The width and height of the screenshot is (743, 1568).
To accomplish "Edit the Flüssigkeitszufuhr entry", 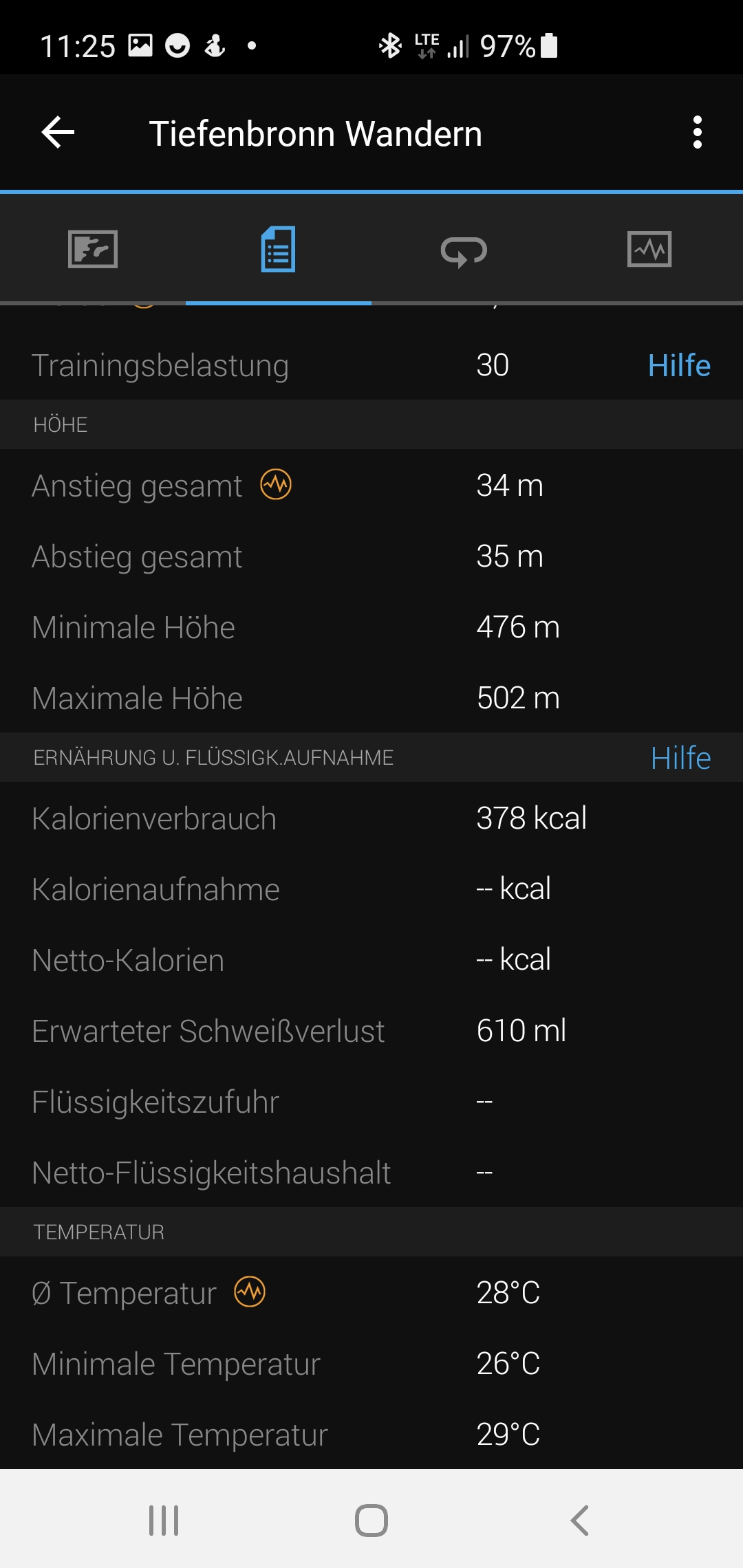I will click(x=371, y=1102).
